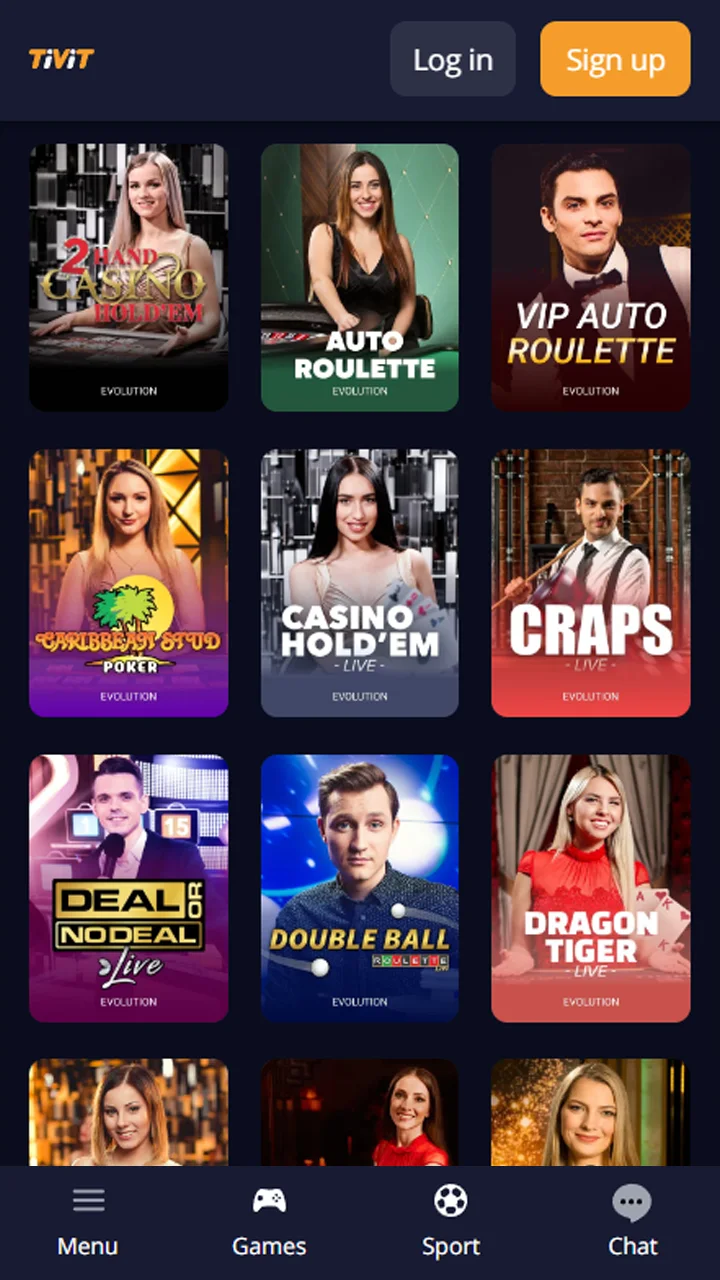Open the 2 Hand Casino Hold'em game
Image resolution: width=720 pixels, height=1280 pixels.
point(128,277)
